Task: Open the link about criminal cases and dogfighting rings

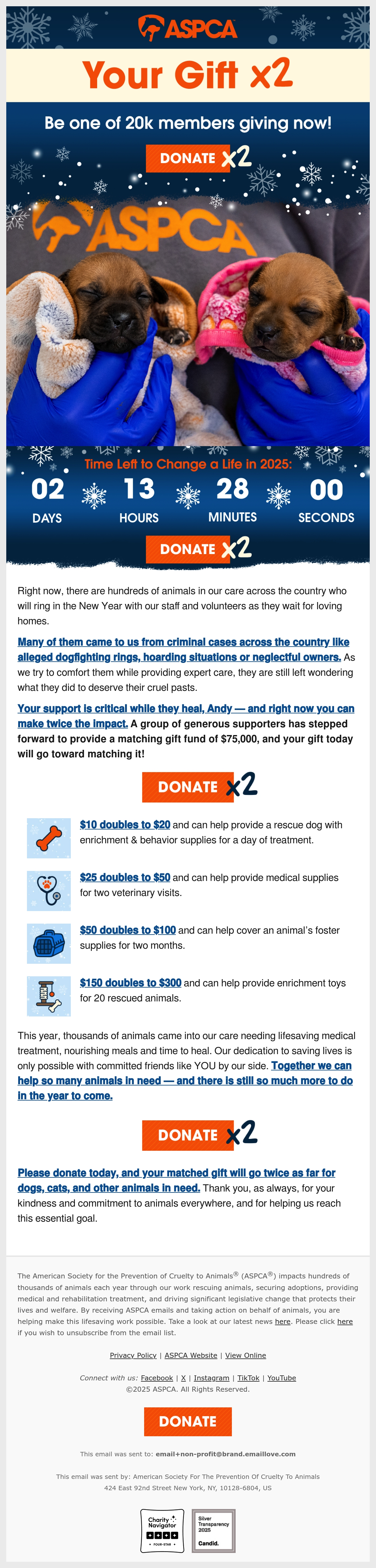Action: click(x=183, y=649)
